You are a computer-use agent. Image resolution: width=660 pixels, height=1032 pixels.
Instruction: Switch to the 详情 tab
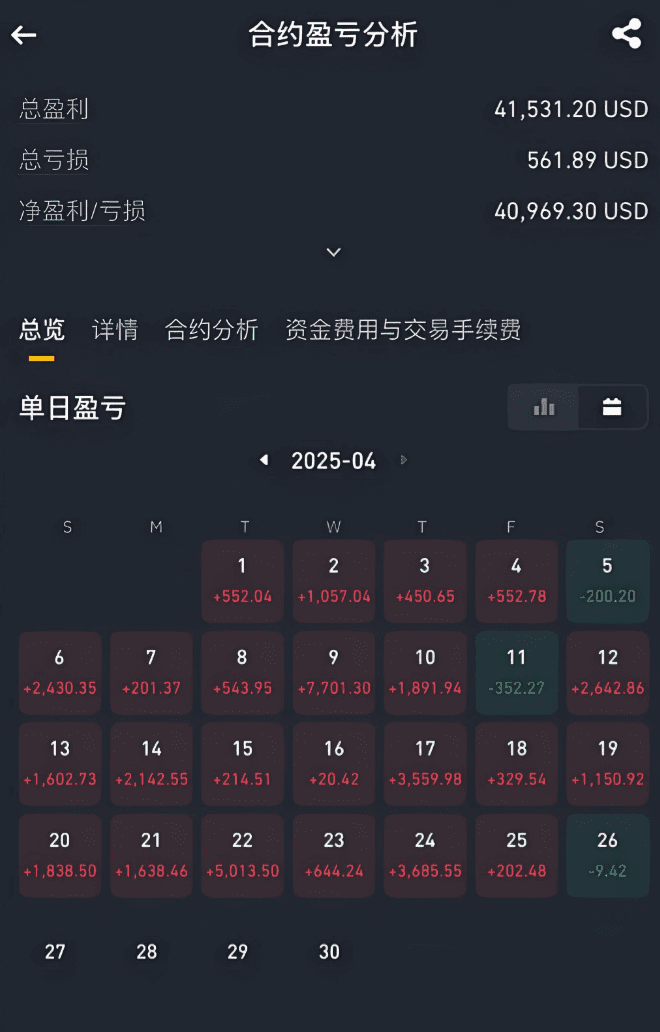tap(115, 329)
